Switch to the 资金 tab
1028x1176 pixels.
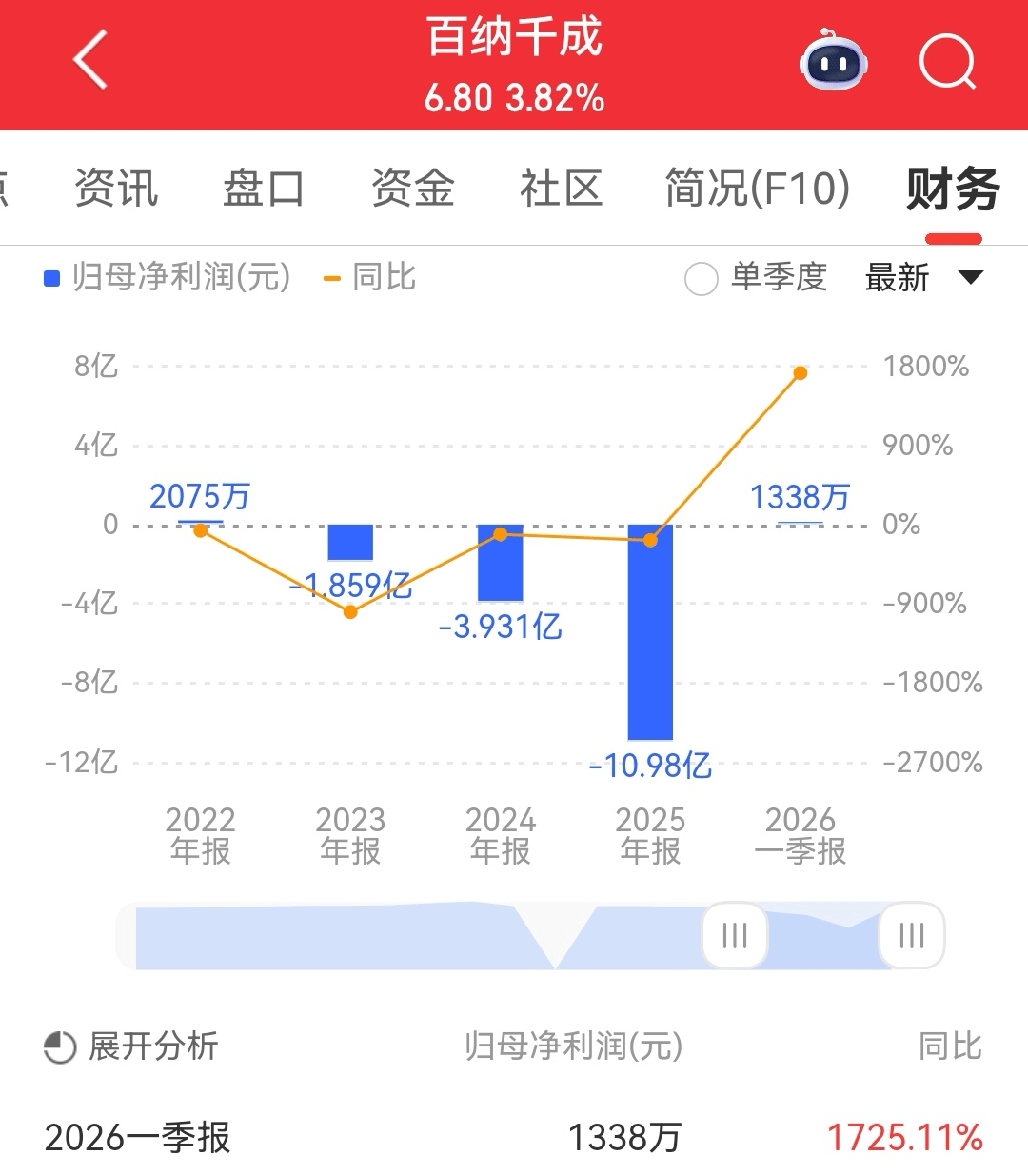point(412,188)
